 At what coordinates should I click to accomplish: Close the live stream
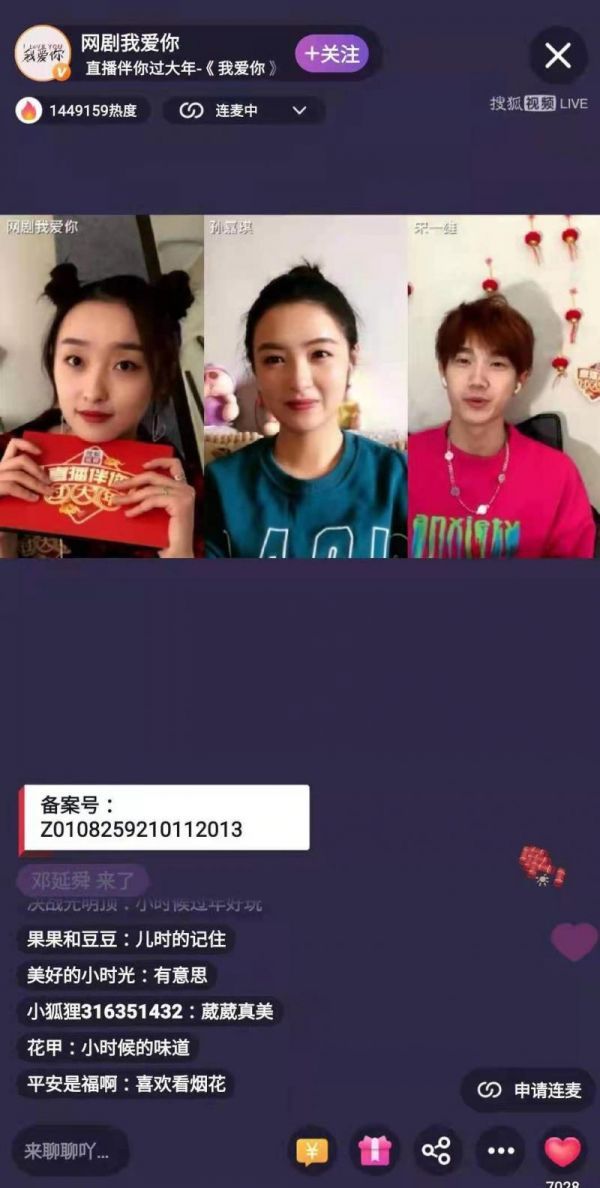click(557, 55)
